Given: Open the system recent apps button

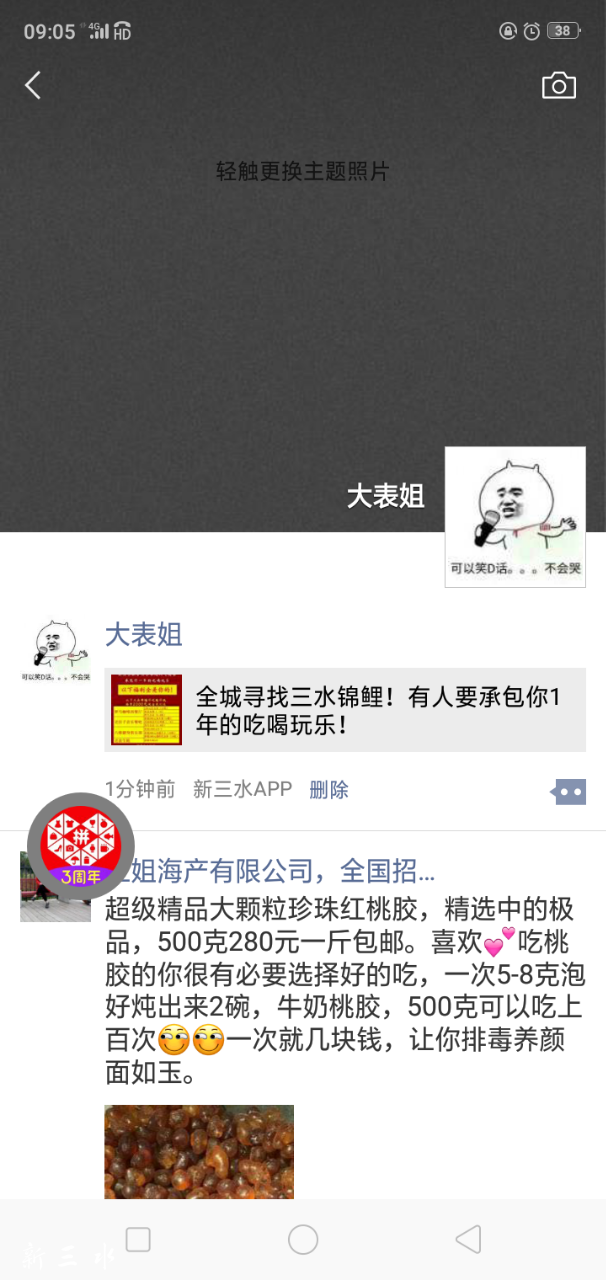Looking at the screenshot, I should (x=138, y=1240).
